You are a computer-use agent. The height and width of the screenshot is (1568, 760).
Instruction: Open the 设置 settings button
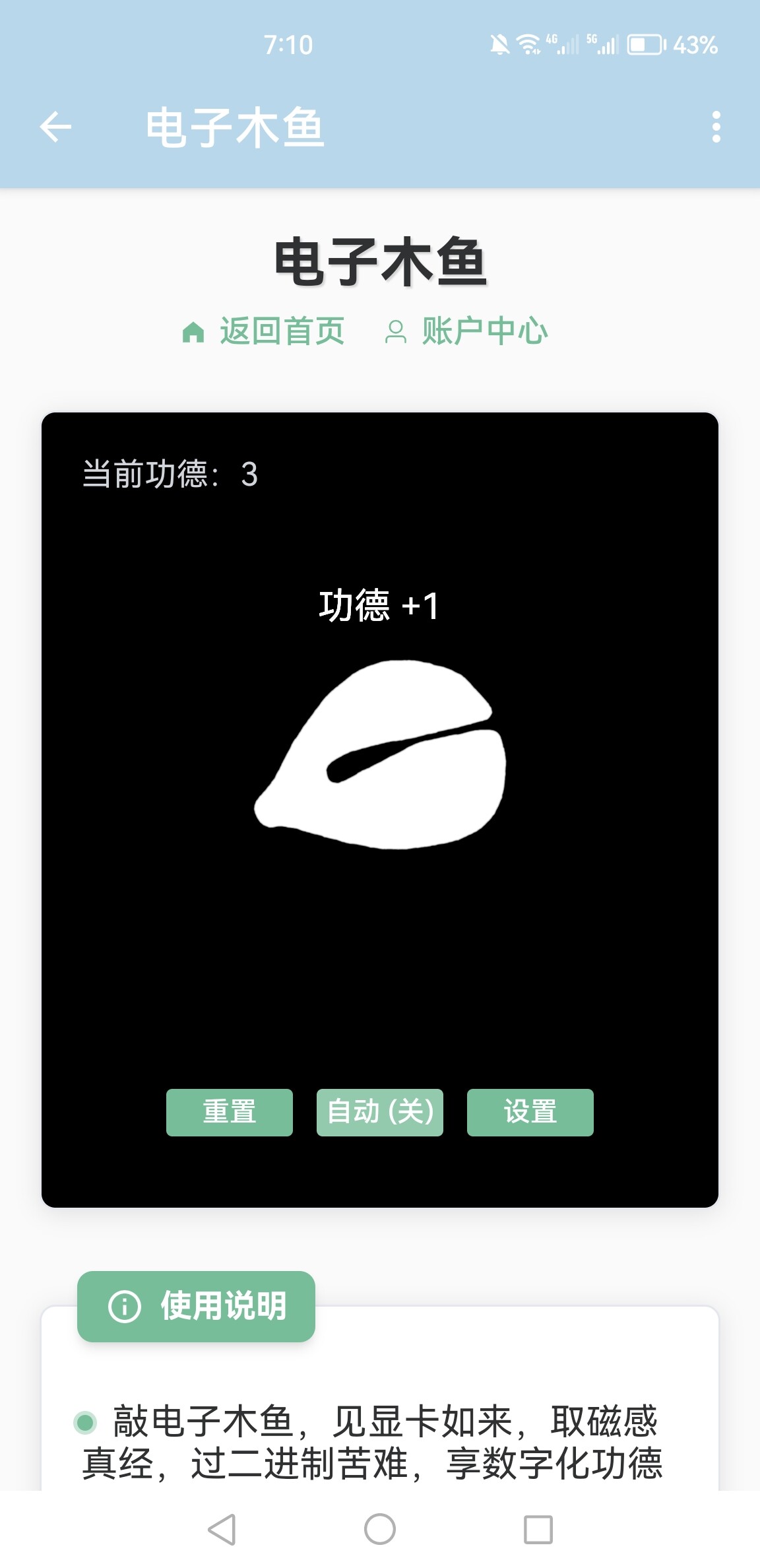coord(530,1112)
